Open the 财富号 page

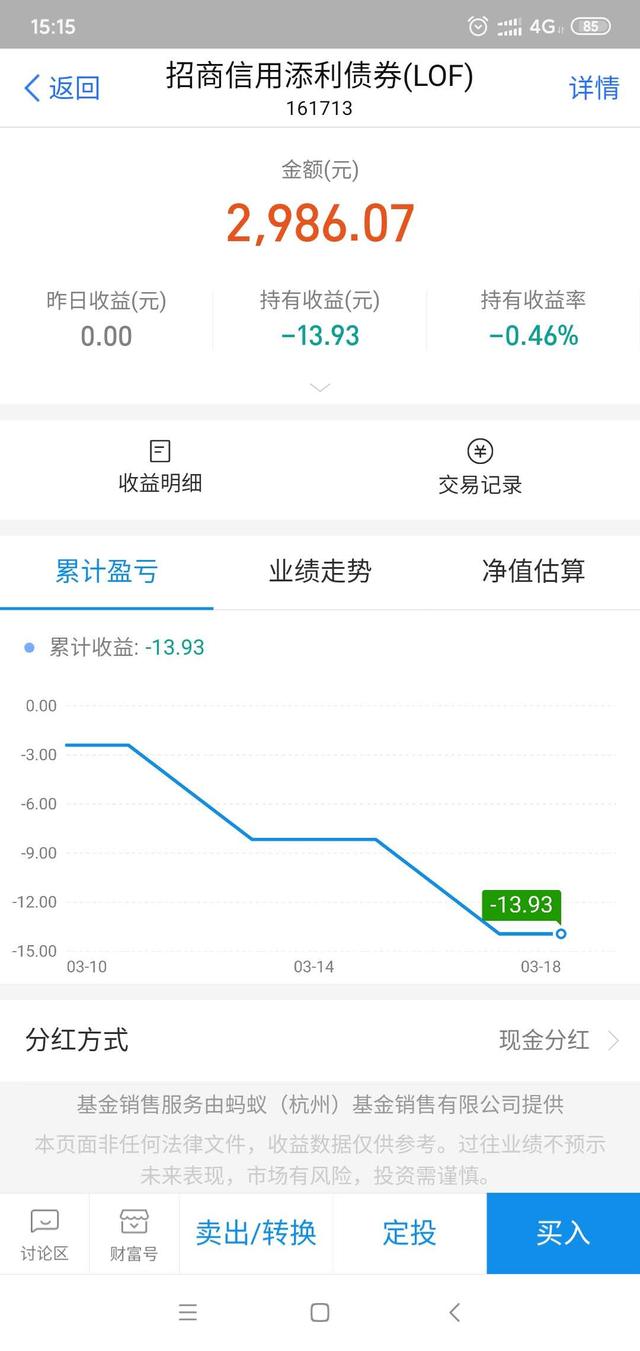point(134,1234)
